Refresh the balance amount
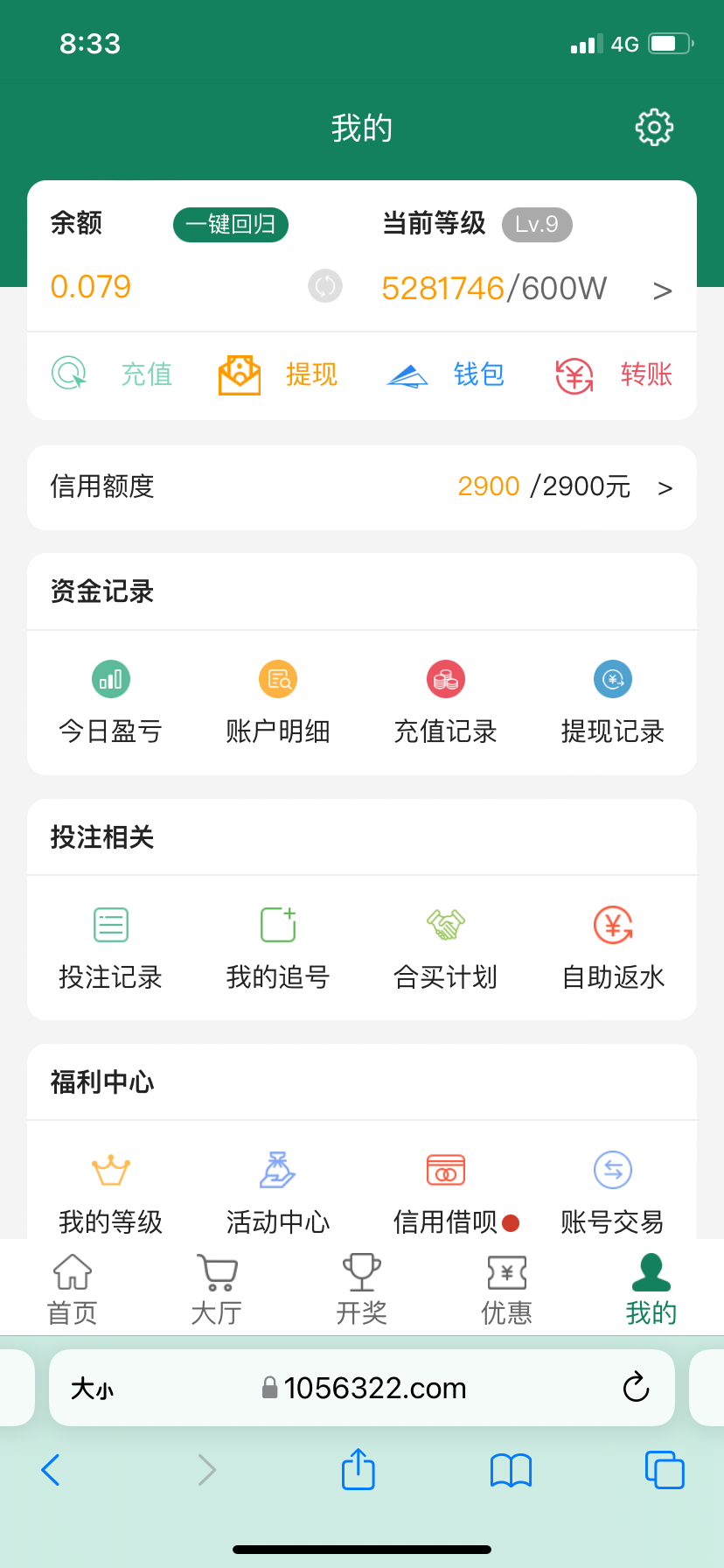This screenshot has height=1568, width=724. [x=325, y=286]
